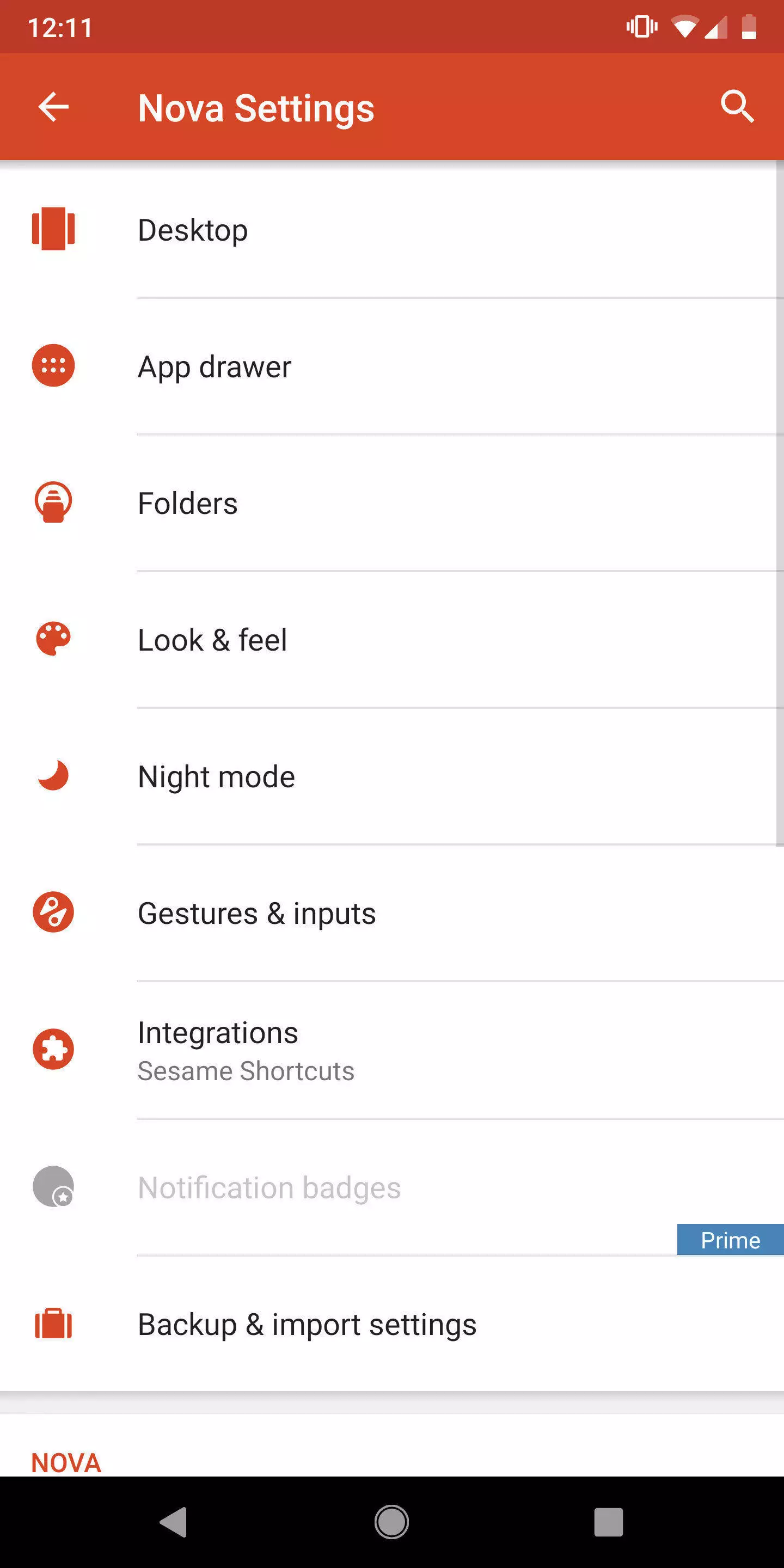Open Desktop settings
784x1568 pixels.
point(392,229)
